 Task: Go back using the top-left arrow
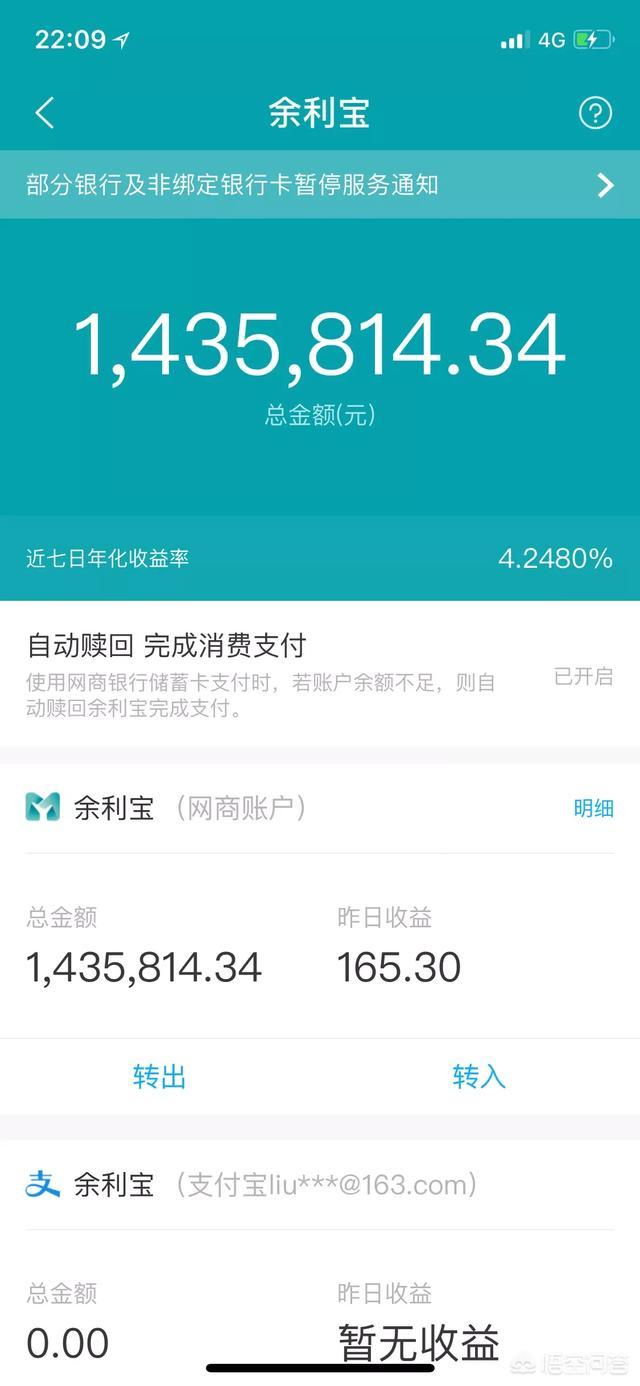(x=44, y=113)
